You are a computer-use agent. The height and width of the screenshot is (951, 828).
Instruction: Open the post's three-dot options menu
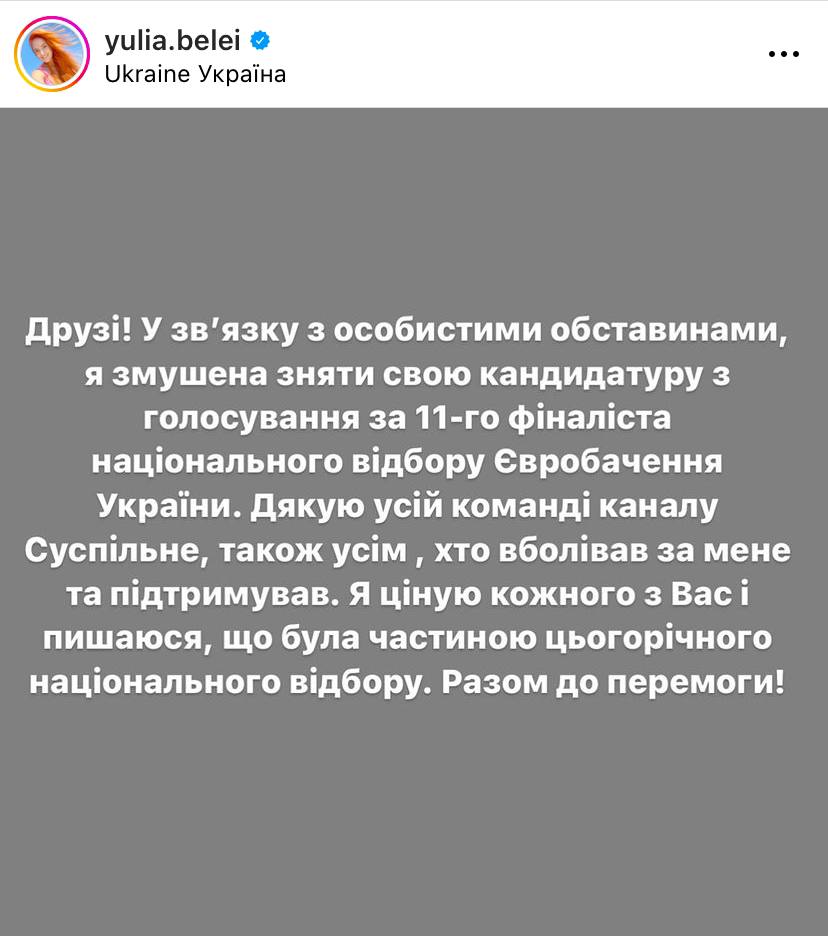tap(783, 56)
